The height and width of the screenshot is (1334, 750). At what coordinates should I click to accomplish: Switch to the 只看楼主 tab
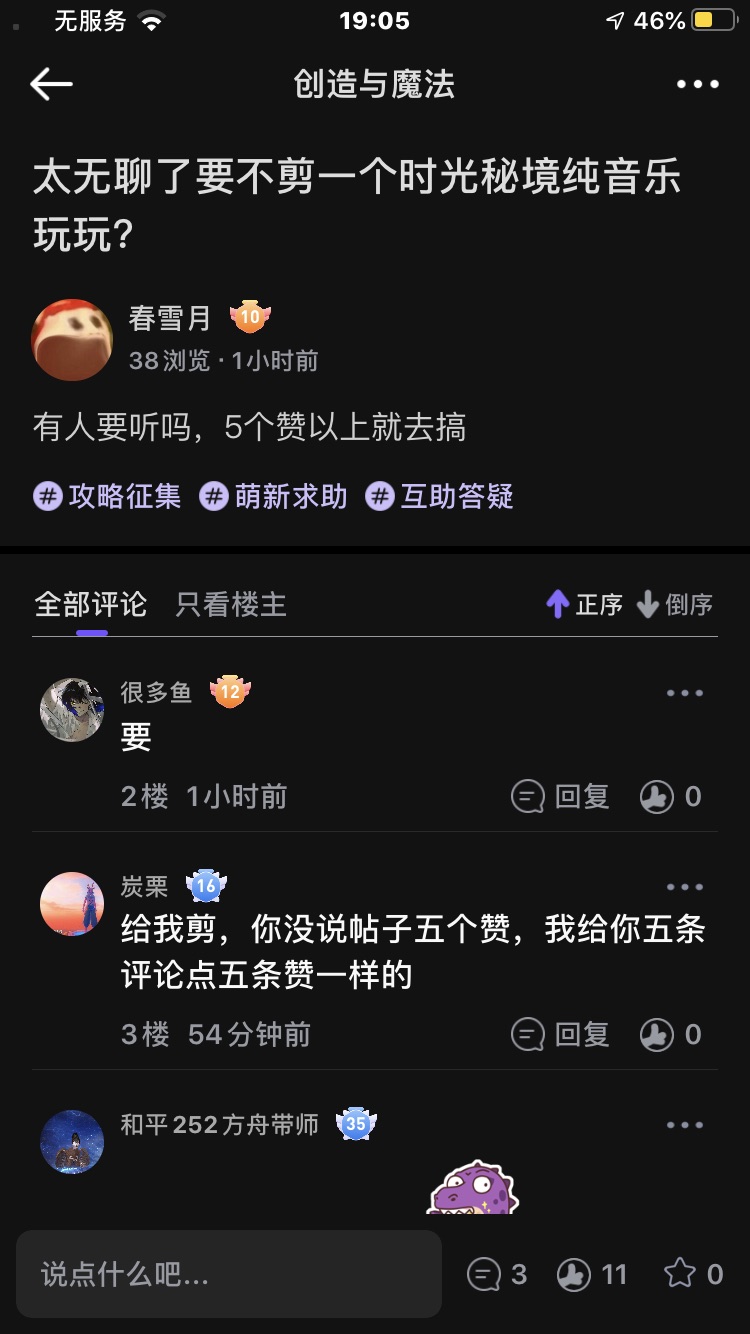tap(231, 604)
